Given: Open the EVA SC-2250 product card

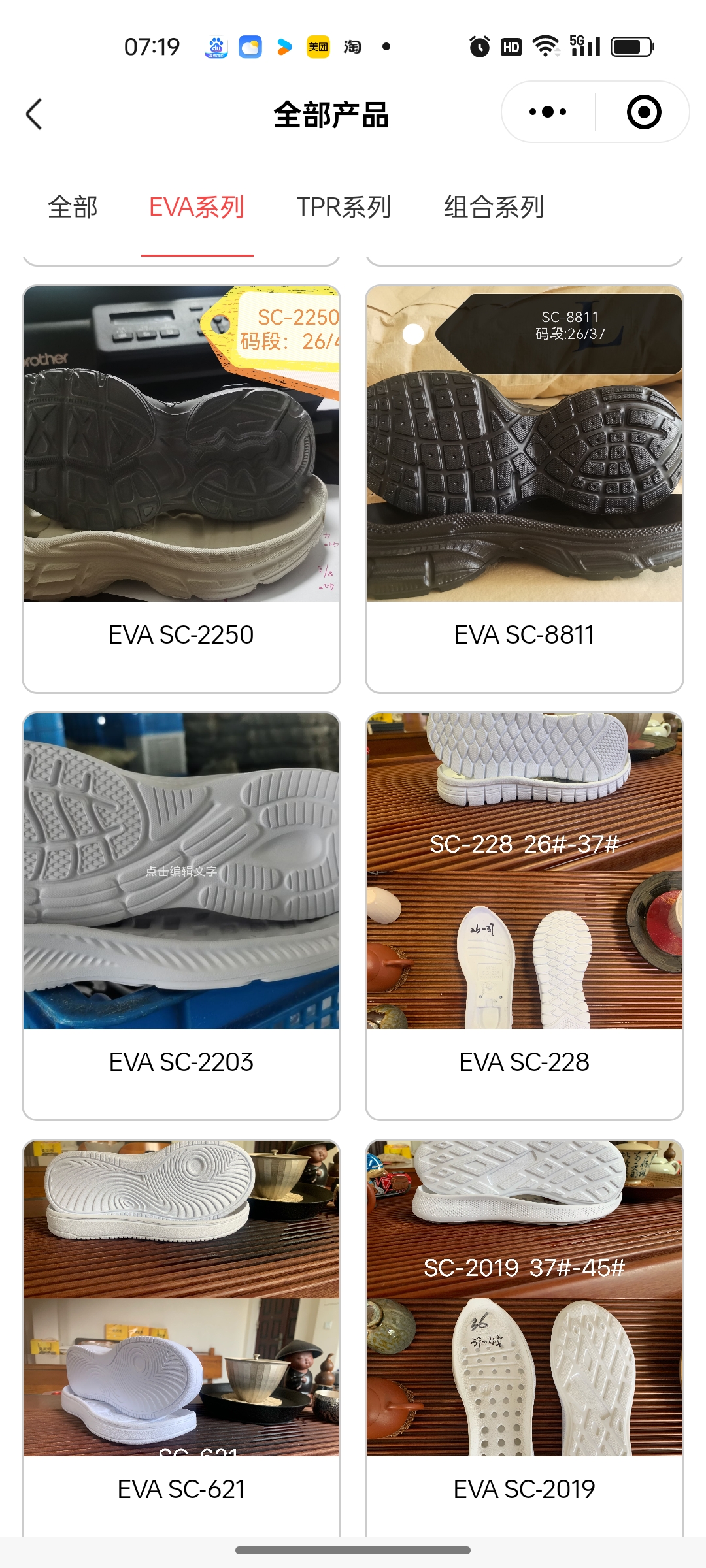Looking at the screenshot, I should 181,489.
